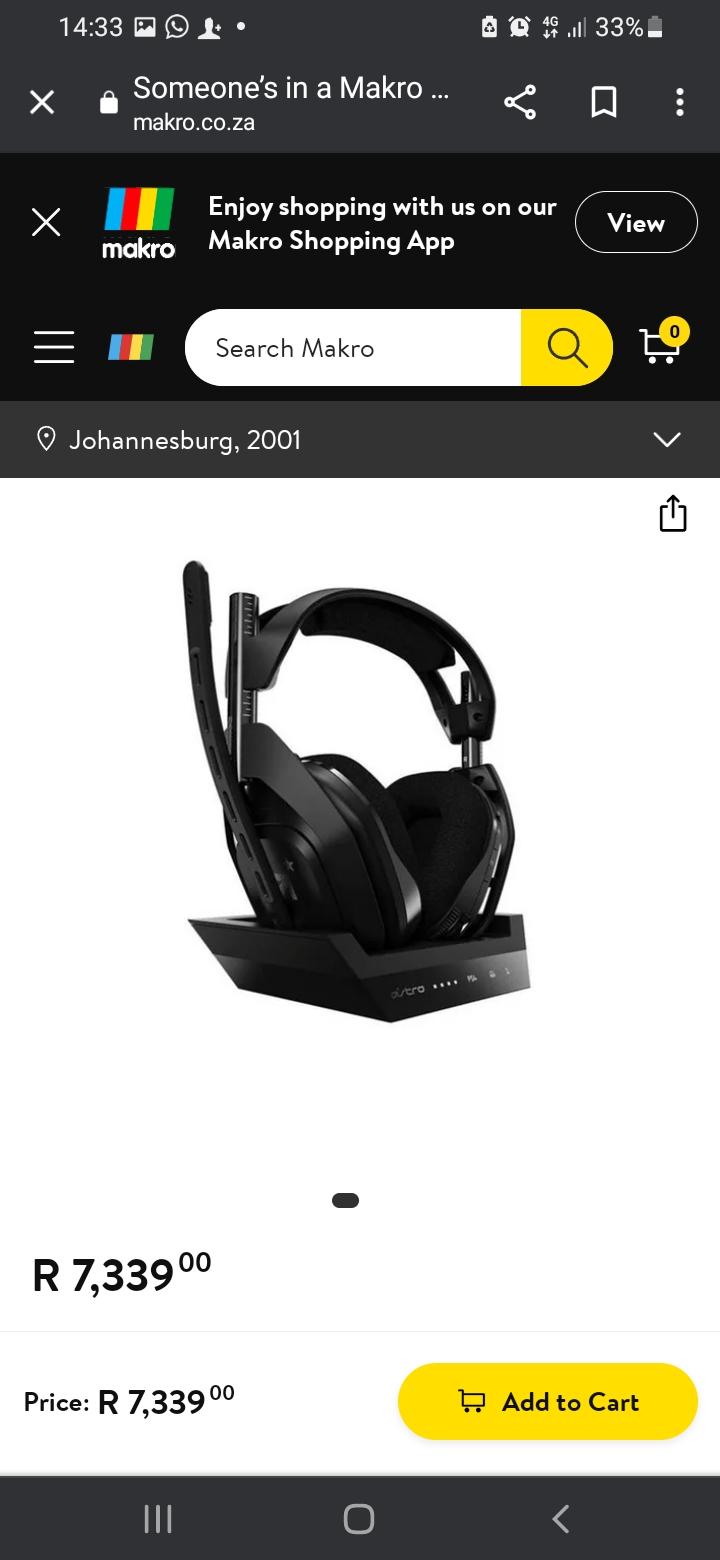Image resolution: width=720 pixels, height=1560 pixels.
Task: Add the headset to cart
Action: 547,1401
